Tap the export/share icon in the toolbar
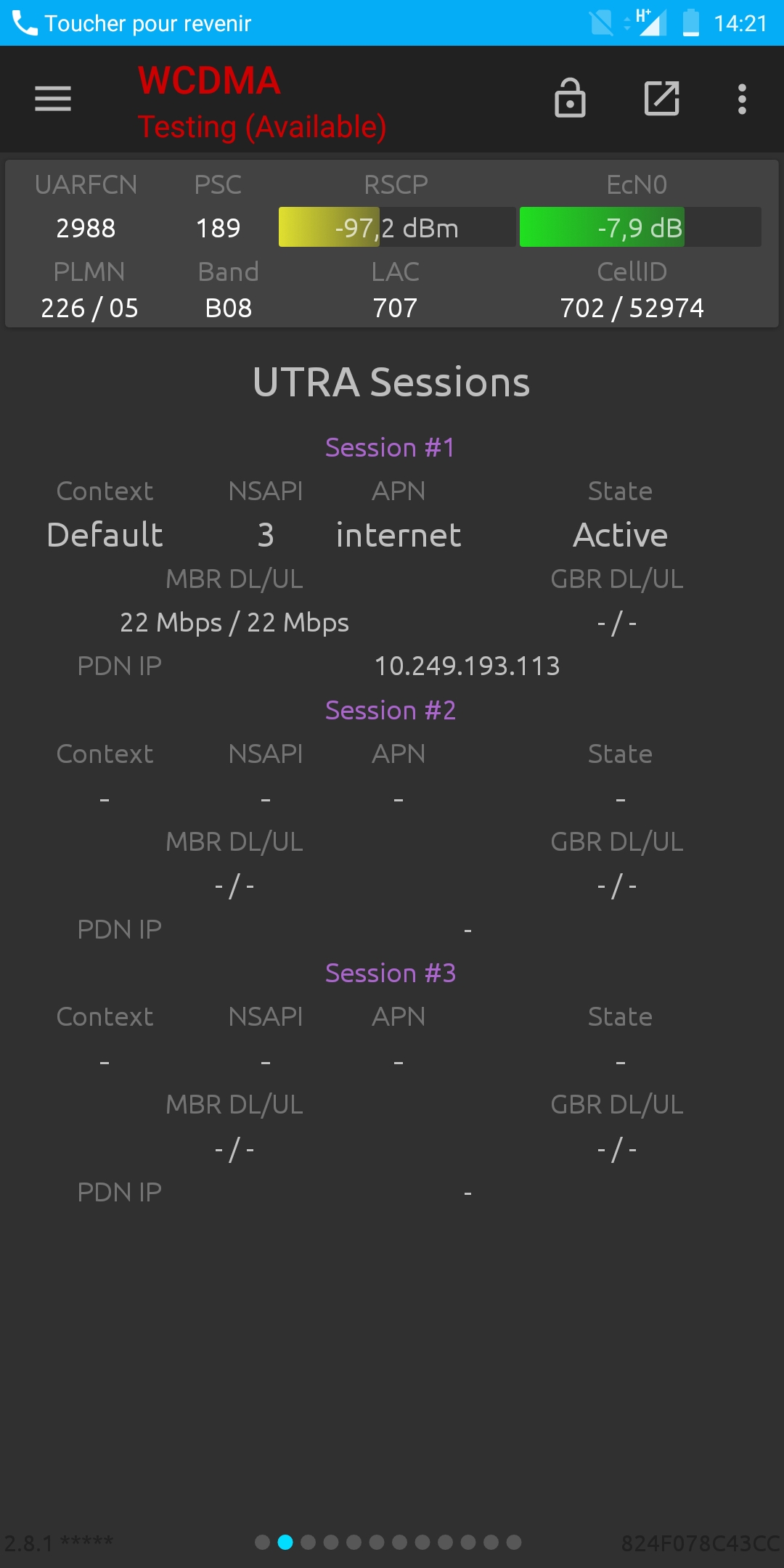Viewport: 784px width, 1568px height. [x=662, y=98]
